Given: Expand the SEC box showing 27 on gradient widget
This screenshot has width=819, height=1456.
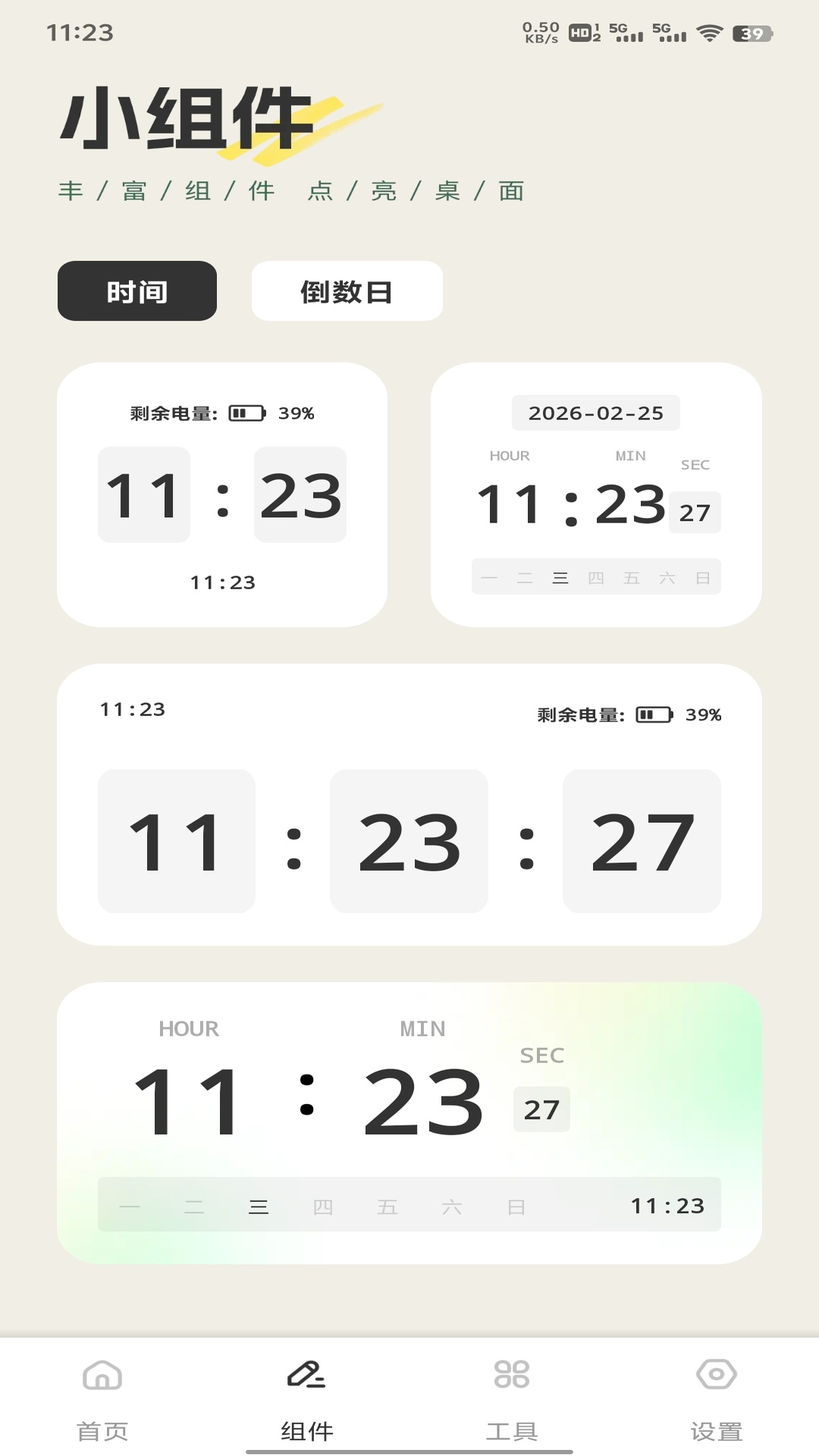Looking at the screenshot, I should [x=541, y=1109].
